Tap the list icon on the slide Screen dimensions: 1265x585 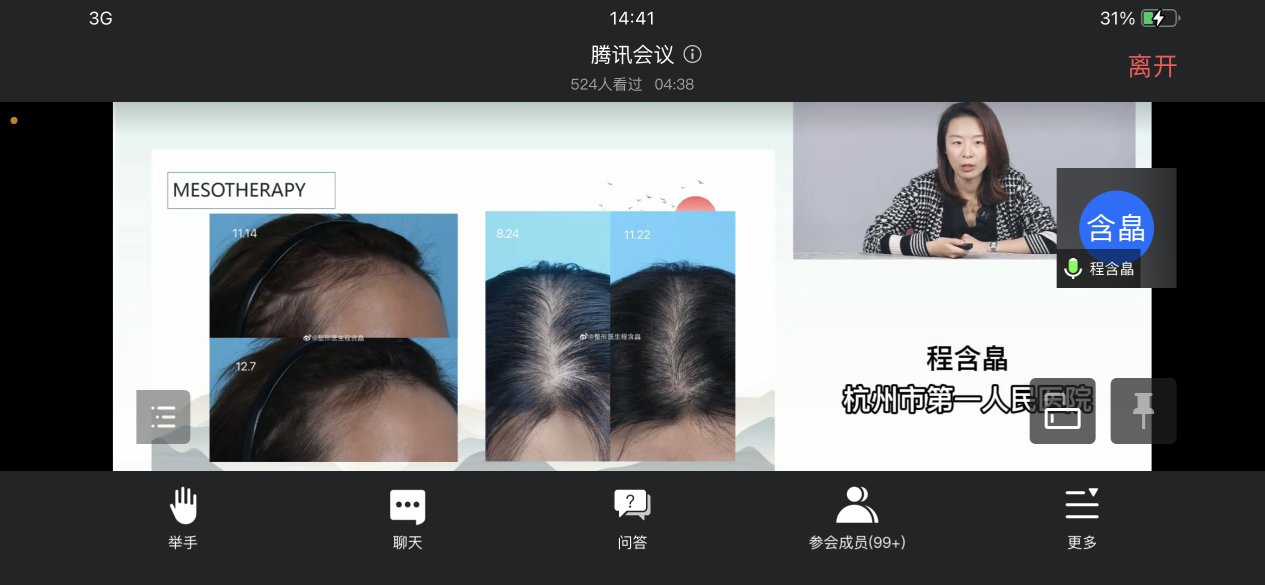(x=163, y=417)
